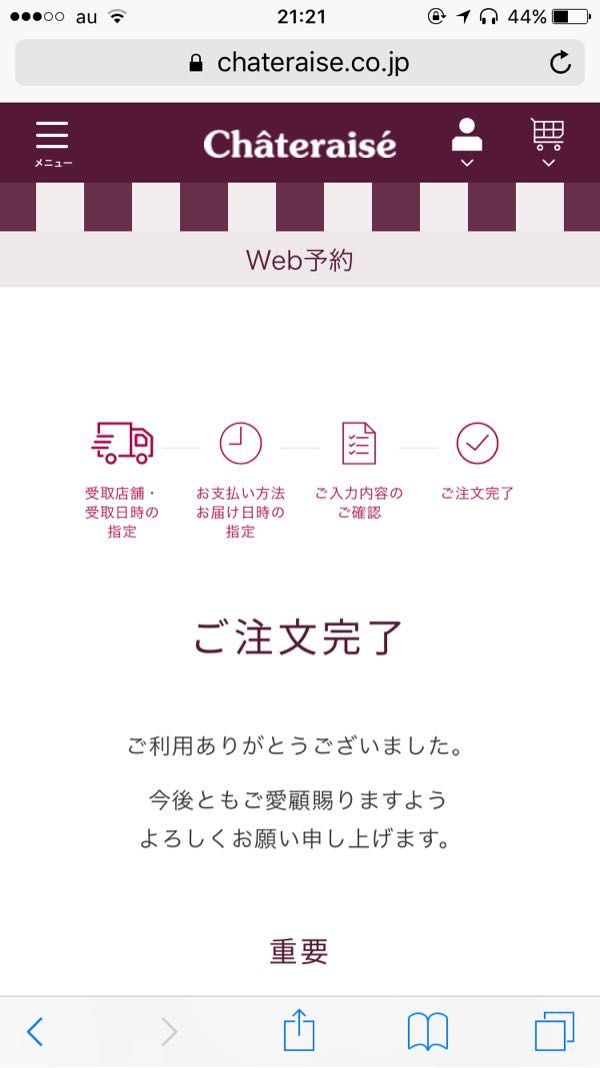Viewport: 600px width, 1068px height.
Task: Open the メニュー hamburger menu
Action: (x=52, y=143)
